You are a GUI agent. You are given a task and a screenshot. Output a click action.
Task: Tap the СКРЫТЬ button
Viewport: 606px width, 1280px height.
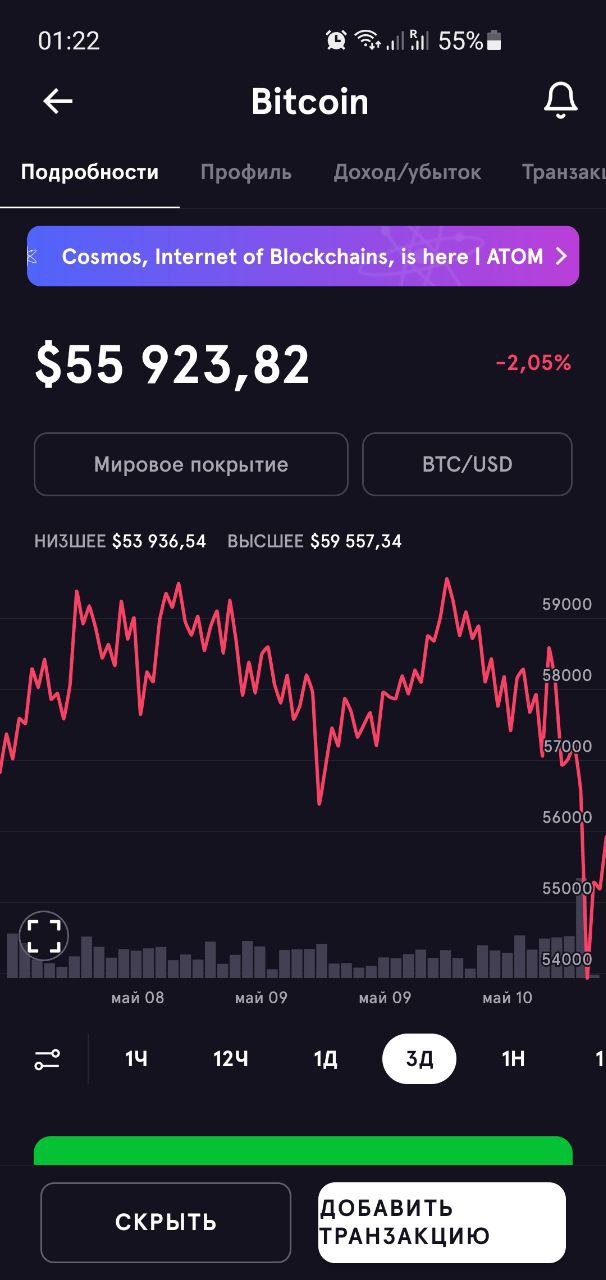click(x=166, y=1222)
